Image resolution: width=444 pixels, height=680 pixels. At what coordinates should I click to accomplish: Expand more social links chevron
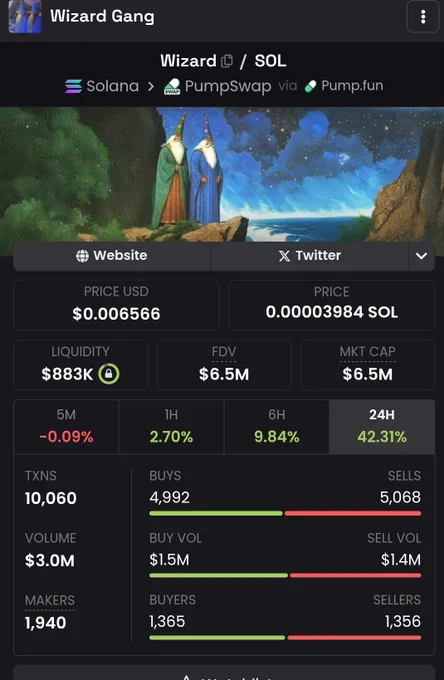(x=421, y=255)
